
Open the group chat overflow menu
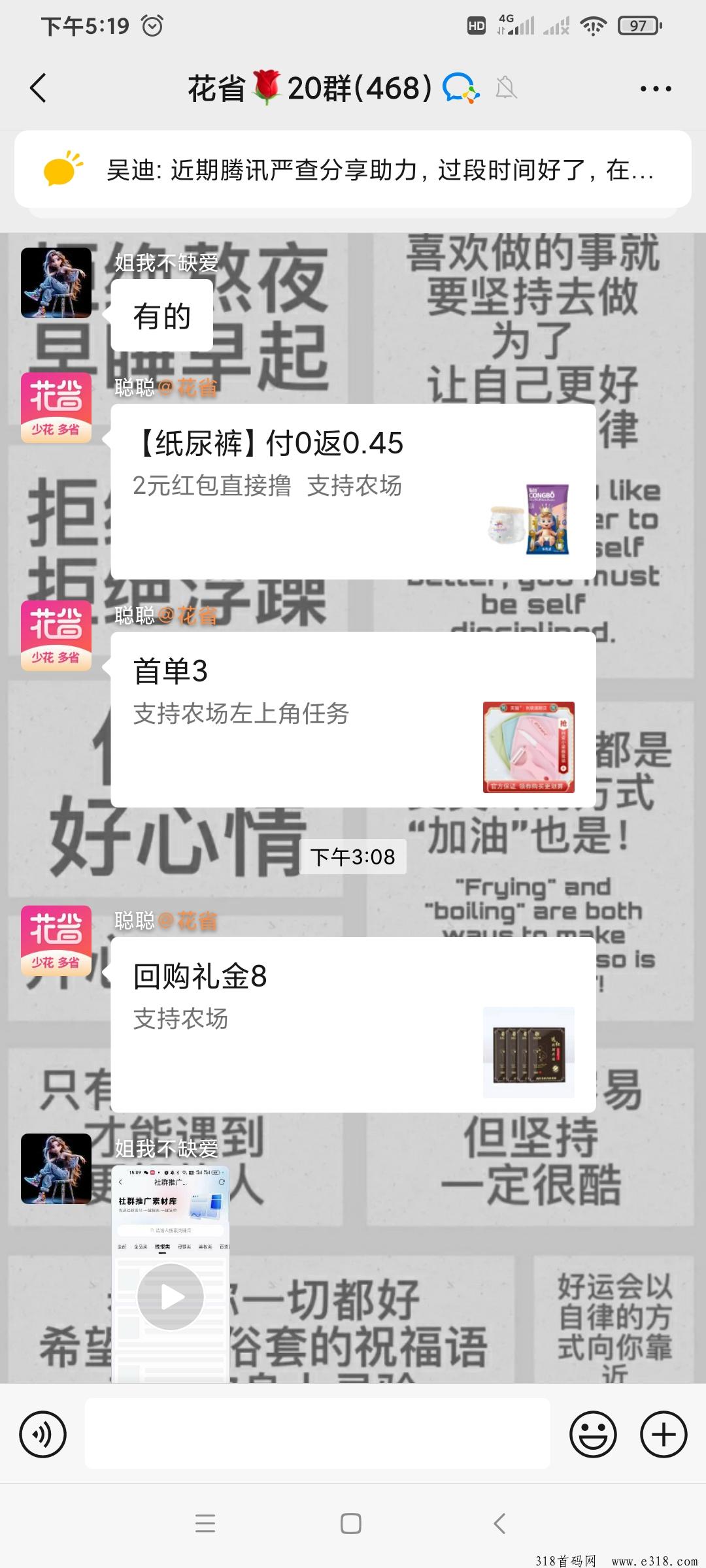(655, 88)
